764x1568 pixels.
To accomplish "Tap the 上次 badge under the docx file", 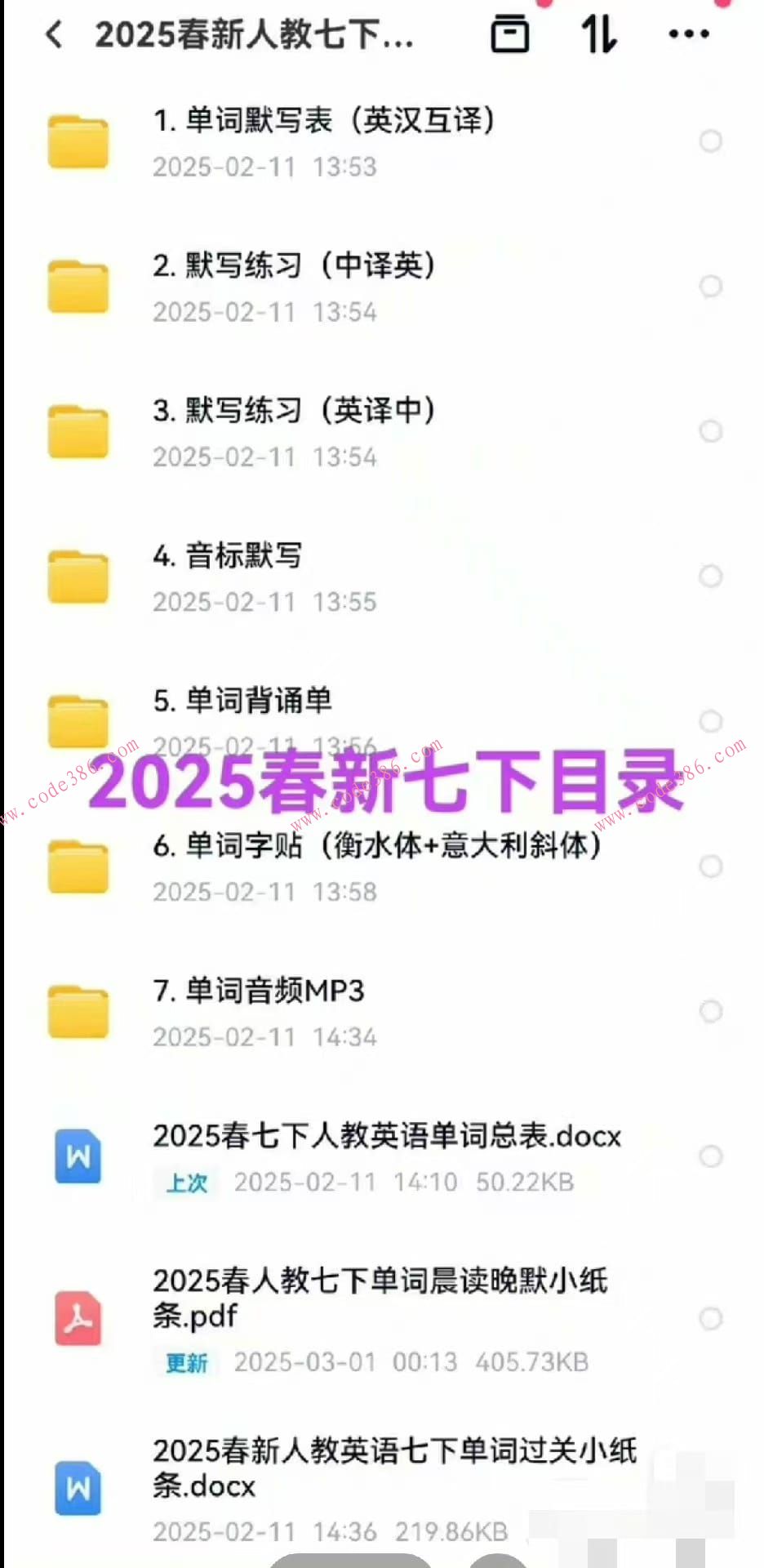I will (185, 1182).
